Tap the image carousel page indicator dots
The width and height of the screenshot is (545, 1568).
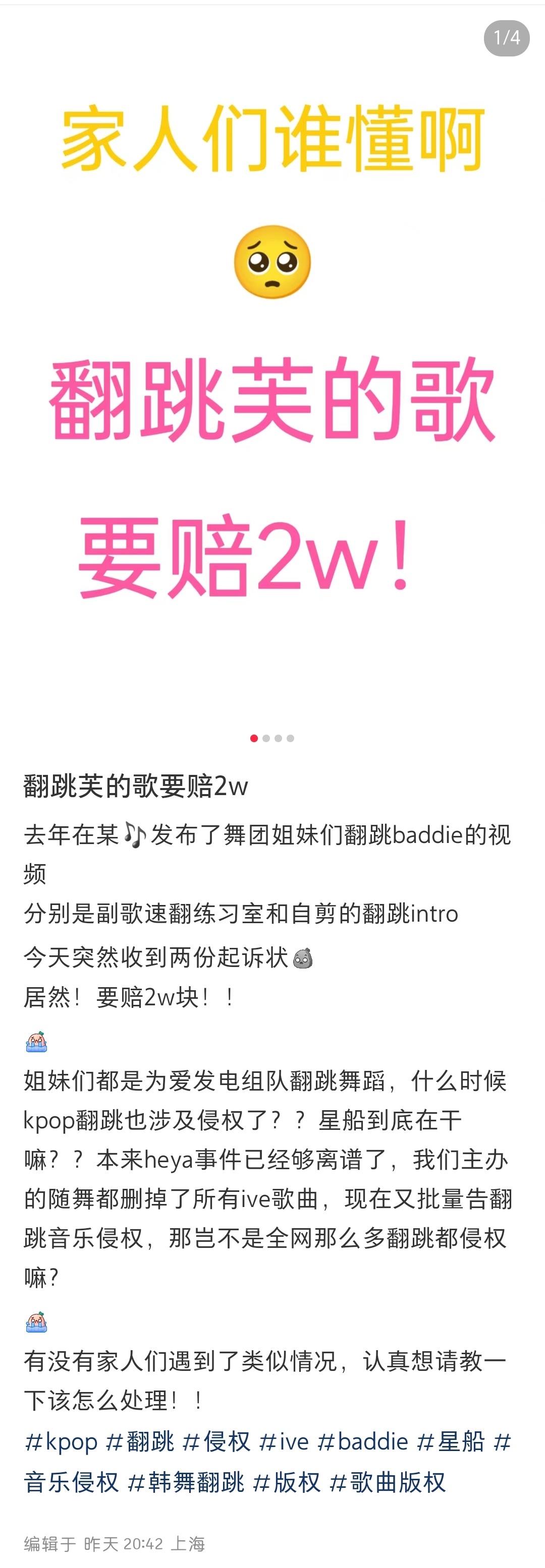pos(272,738)
